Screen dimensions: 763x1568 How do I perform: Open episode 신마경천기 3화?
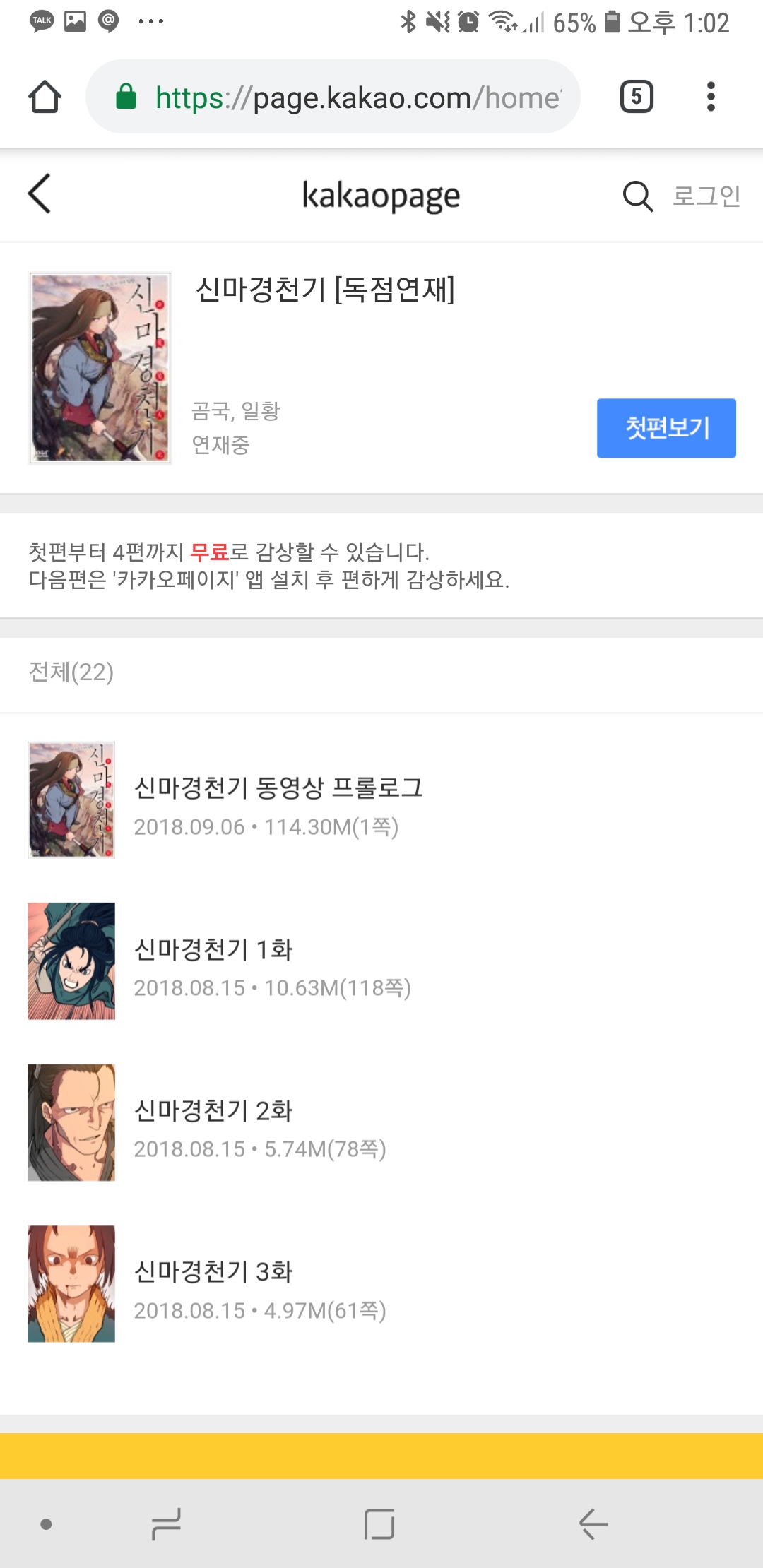coord(213,1271)
